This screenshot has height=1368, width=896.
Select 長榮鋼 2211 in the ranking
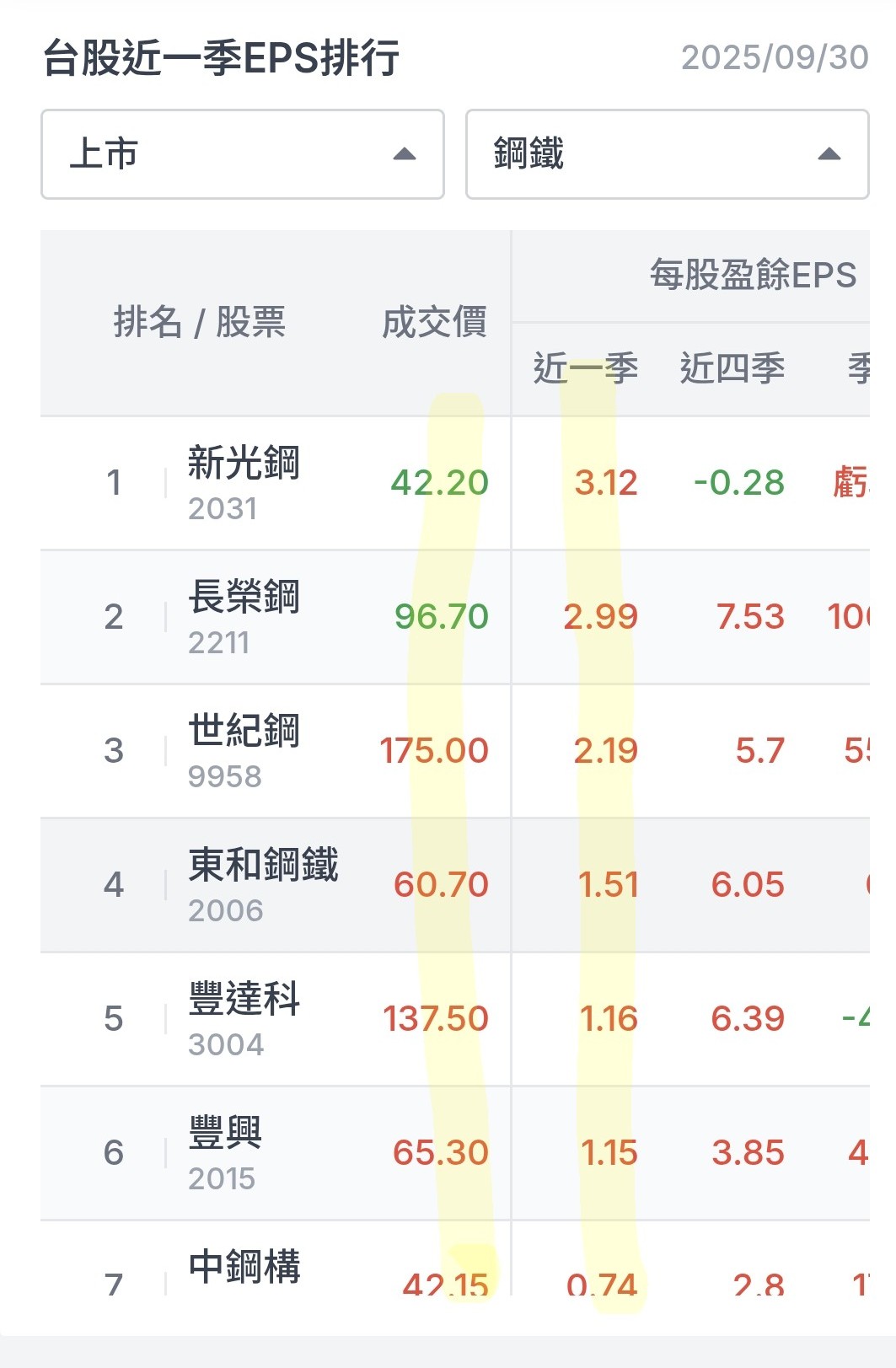pos(244,616)
